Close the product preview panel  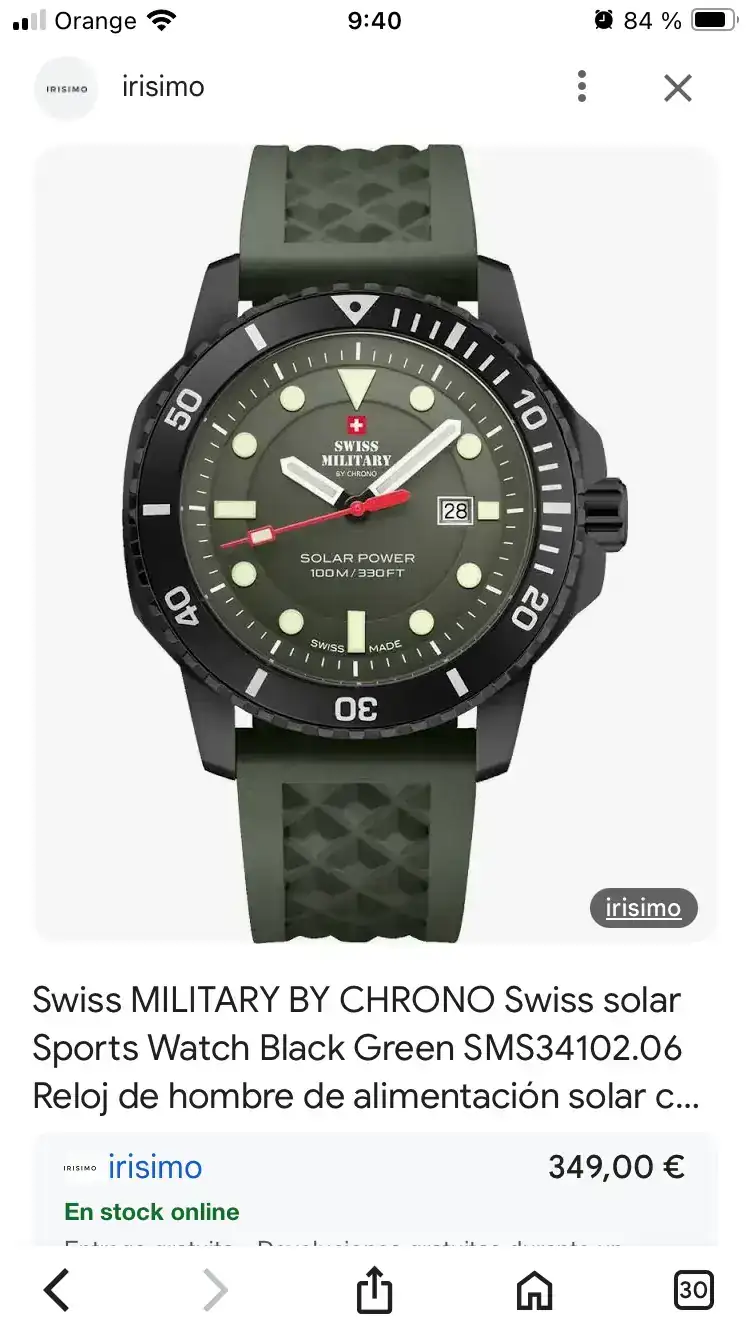pos(678,88)
